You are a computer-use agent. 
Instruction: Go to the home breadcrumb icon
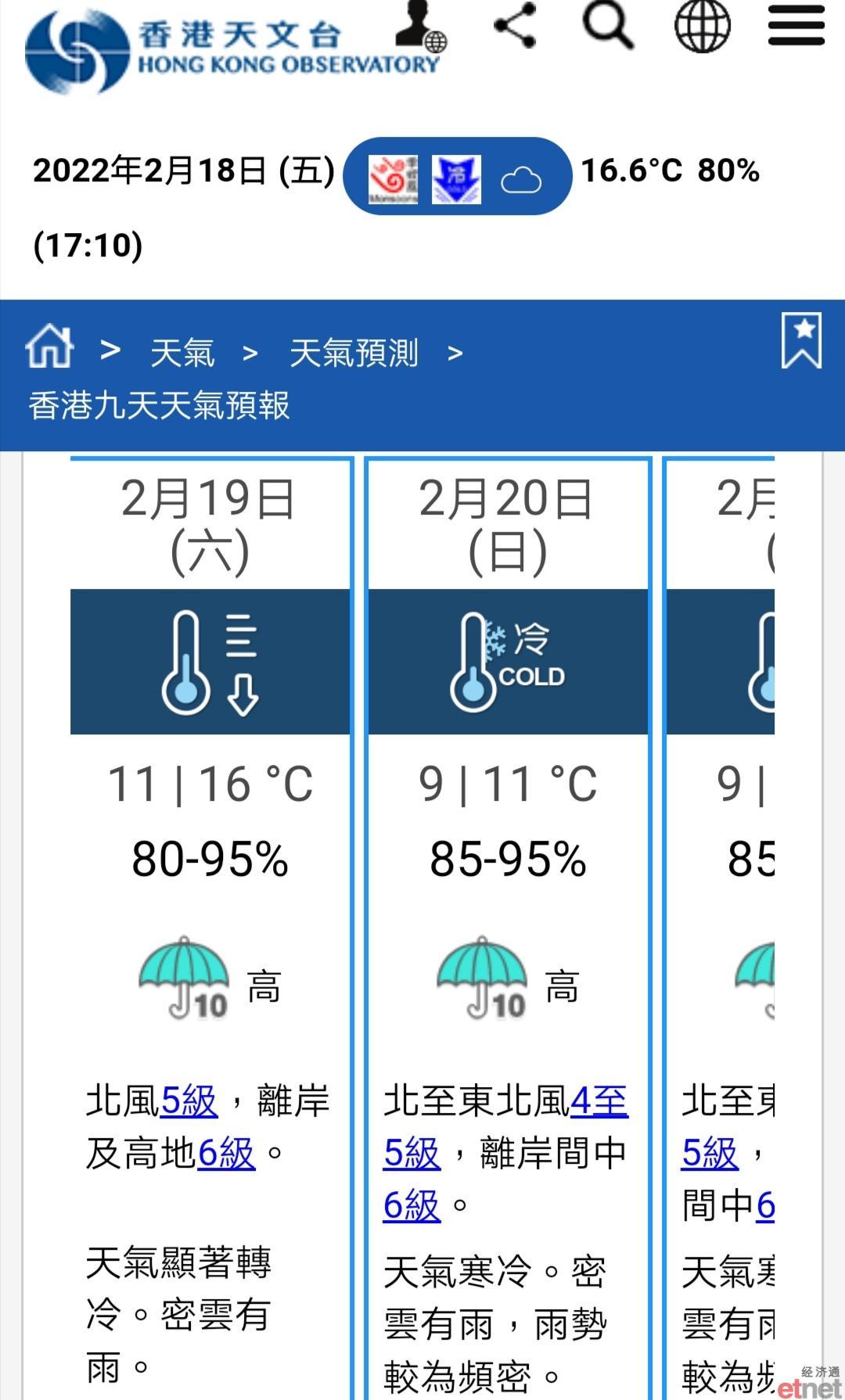click(x=49, y=346)
